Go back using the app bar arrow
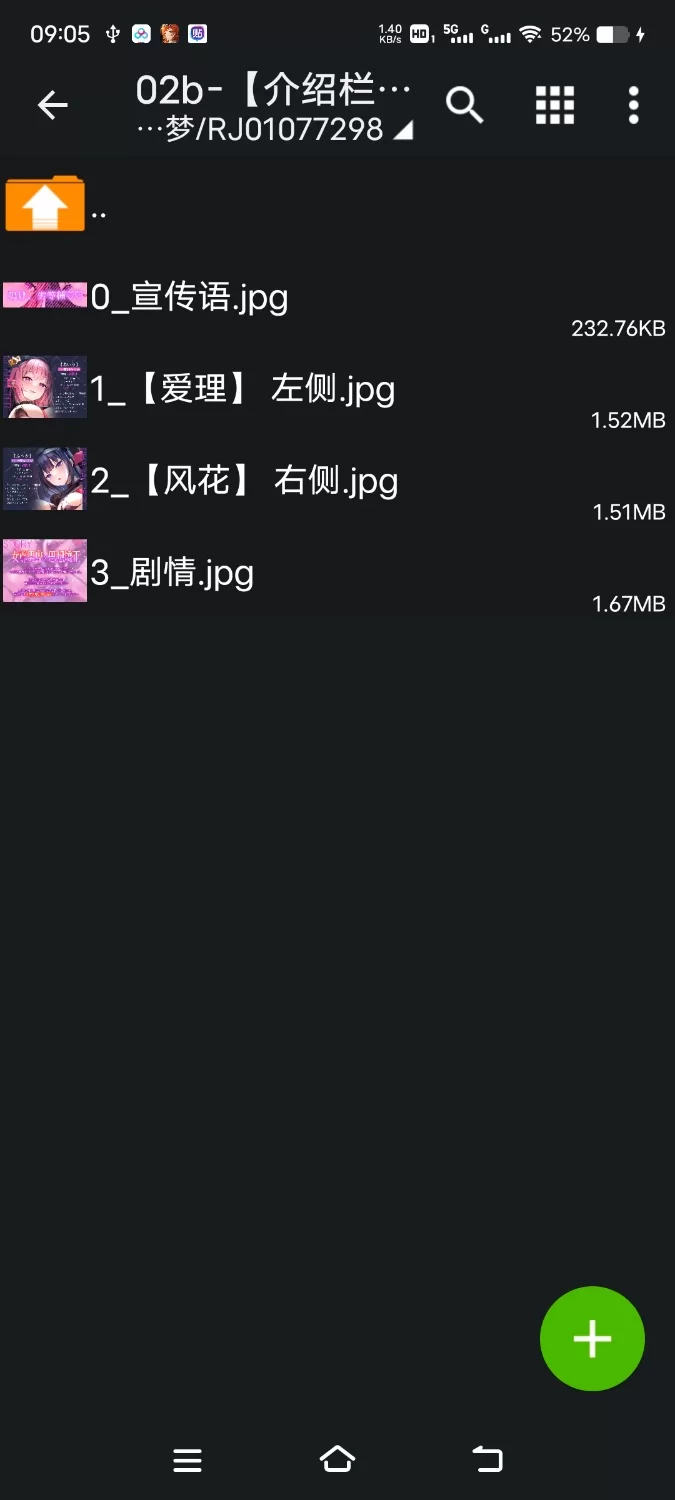Image resolution: width=675 pixels, height=1500 pixels. point(52,105)
